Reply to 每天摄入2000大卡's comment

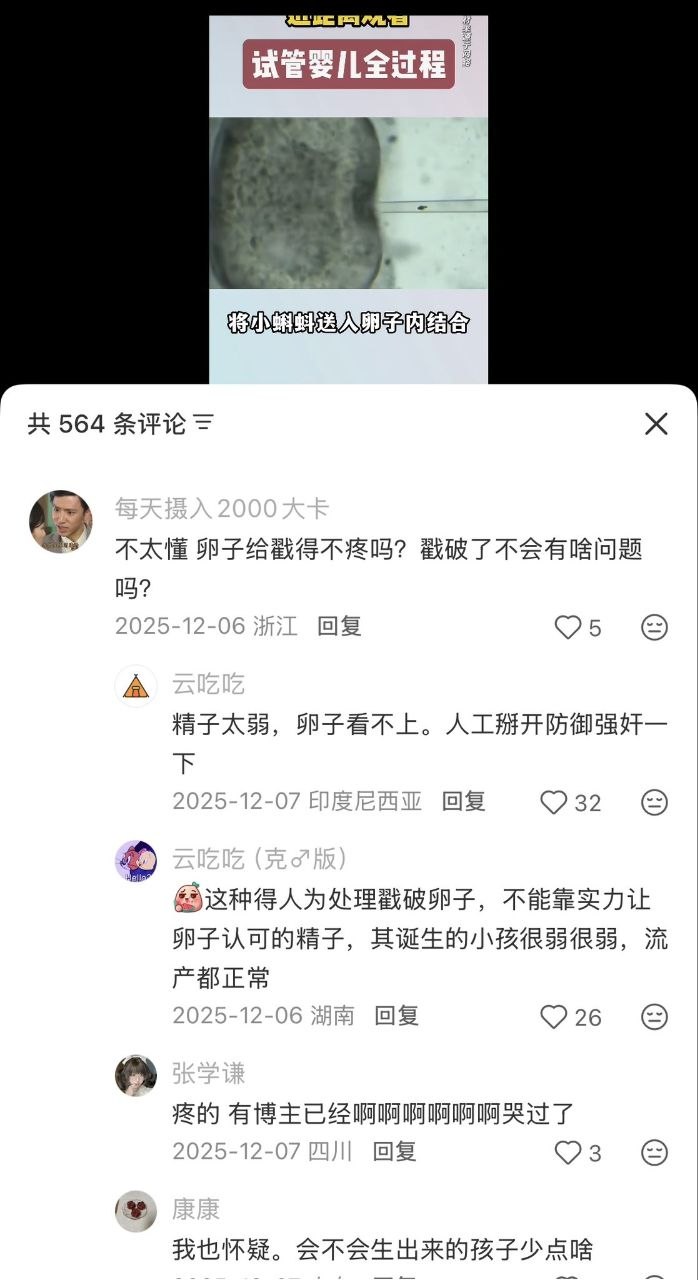[339, 626]
